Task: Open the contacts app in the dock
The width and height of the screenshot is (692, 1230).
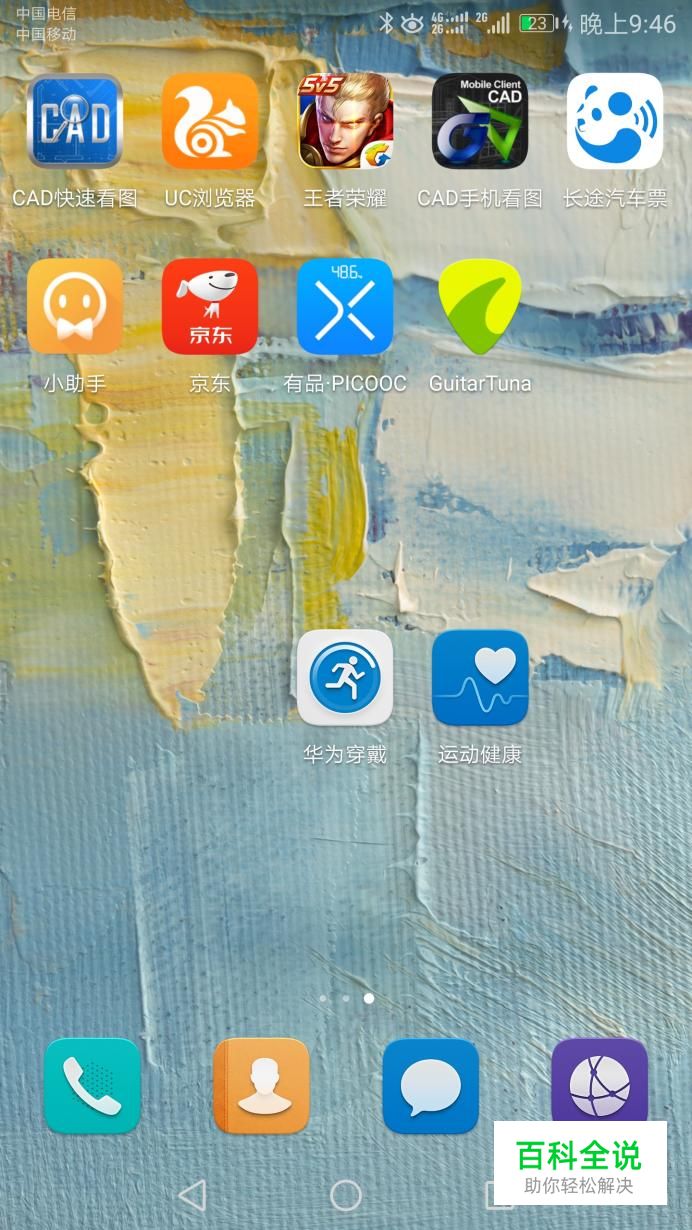Action: [x=261, y=1086]
